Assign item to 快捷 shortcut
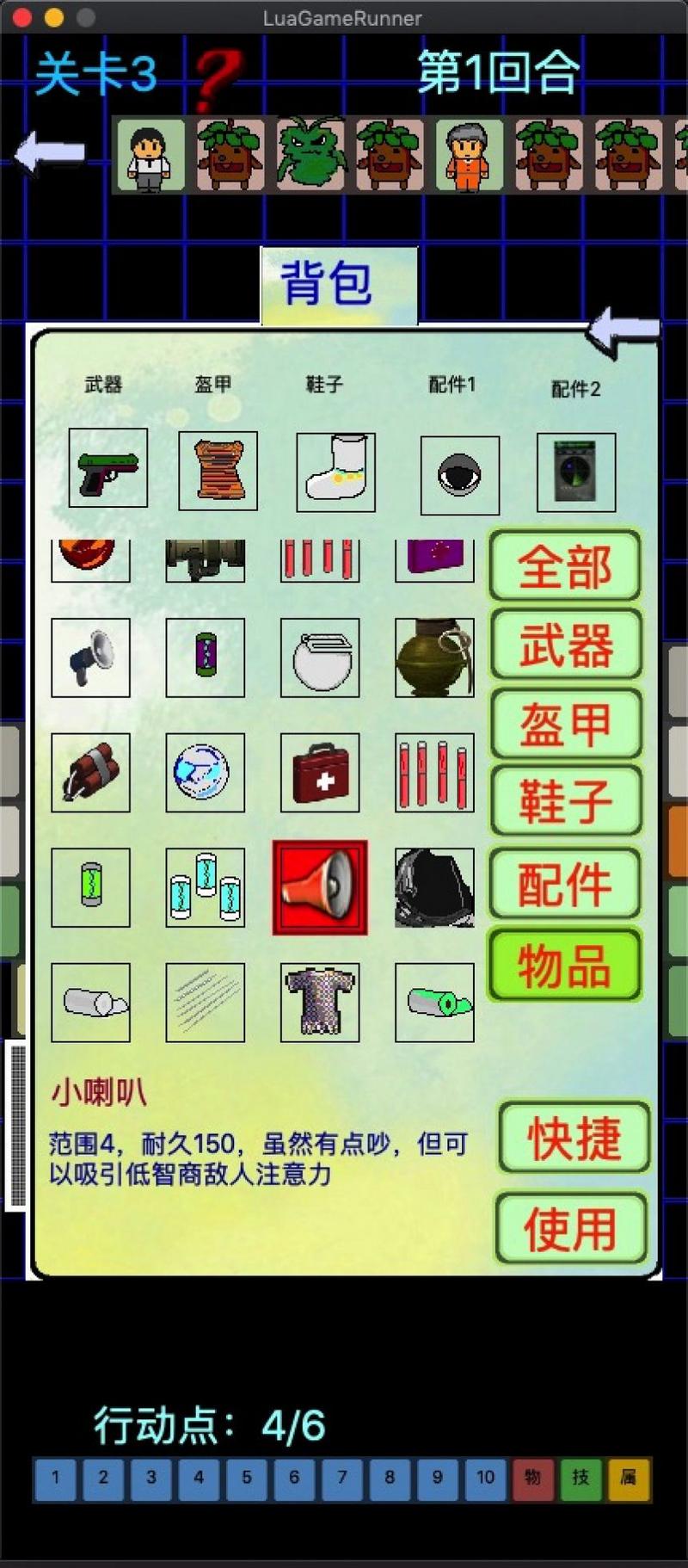The image size is (688, 1568). [x=573, y=1138]
